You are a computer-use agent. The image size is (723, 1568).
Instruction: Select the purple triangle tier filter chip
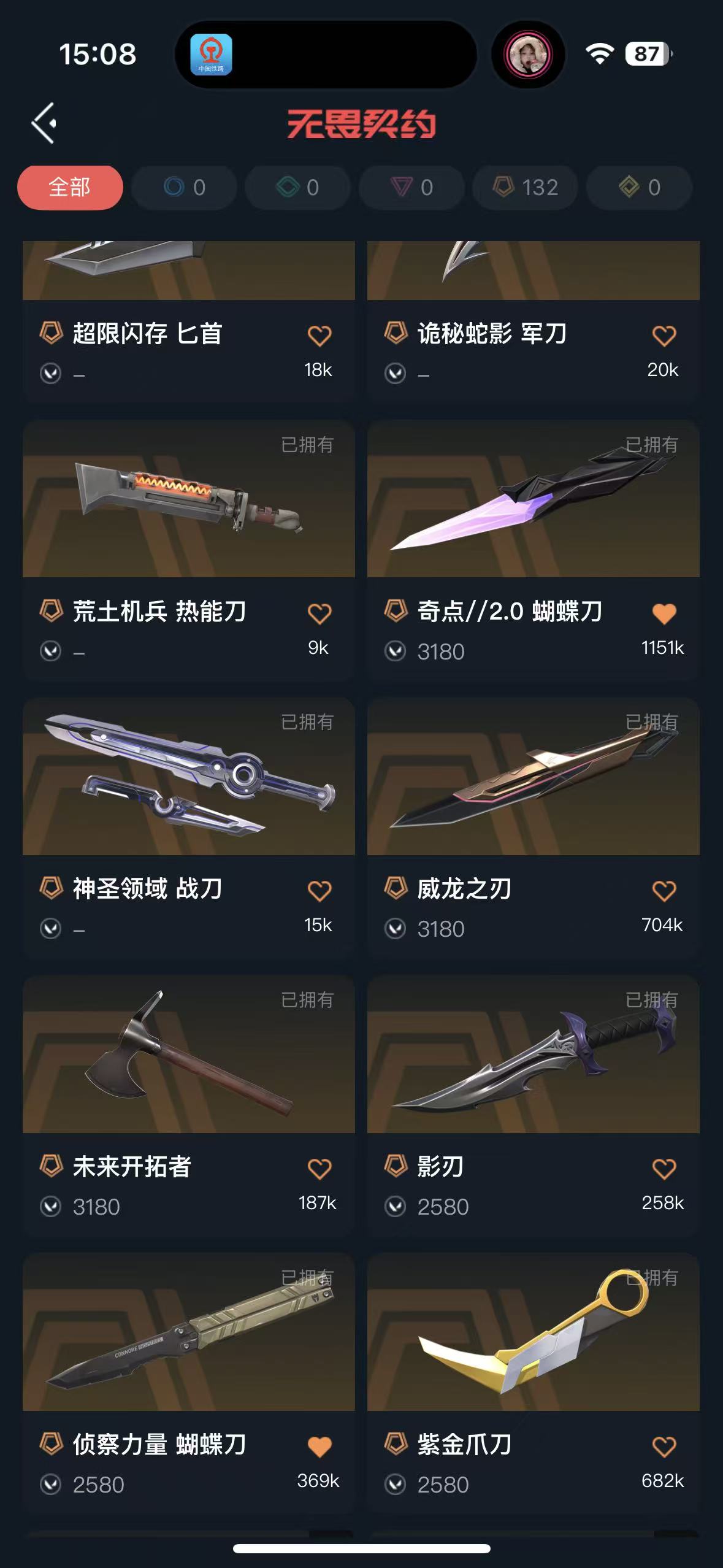click(x=412, y=187)
